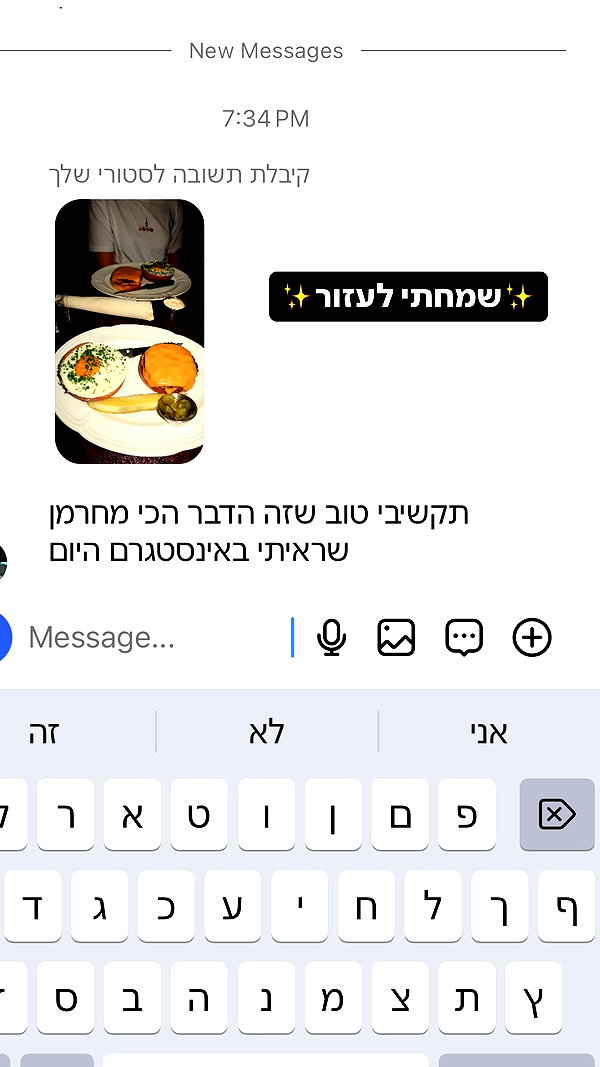Image resolution: width=600 pixels, height=1067 pixels.
Task: Open the blue camera button beside the Message field
Action: click(x=5, y=638)
